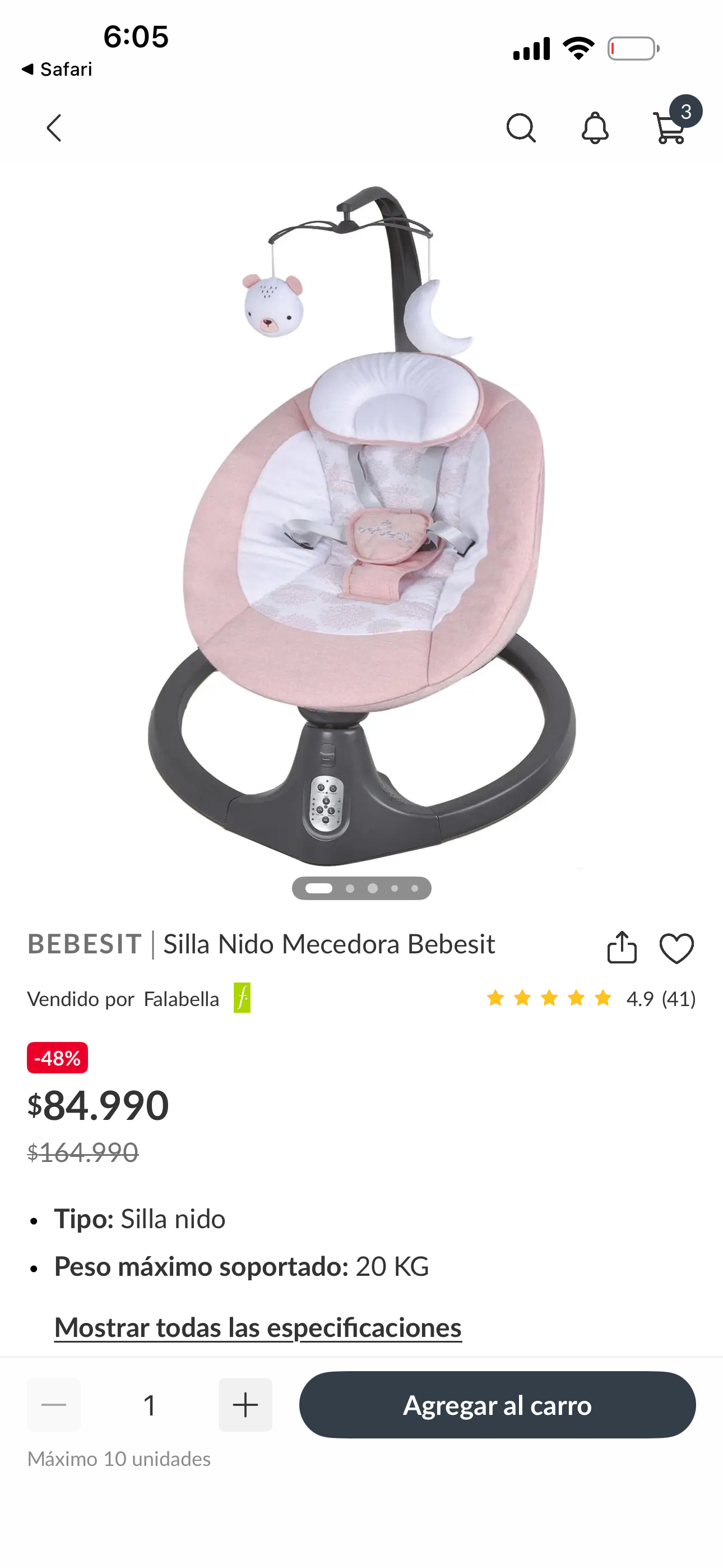Go back to the previous page
The height and width of the screenshot is (1568, 723).
click(54, 128)
